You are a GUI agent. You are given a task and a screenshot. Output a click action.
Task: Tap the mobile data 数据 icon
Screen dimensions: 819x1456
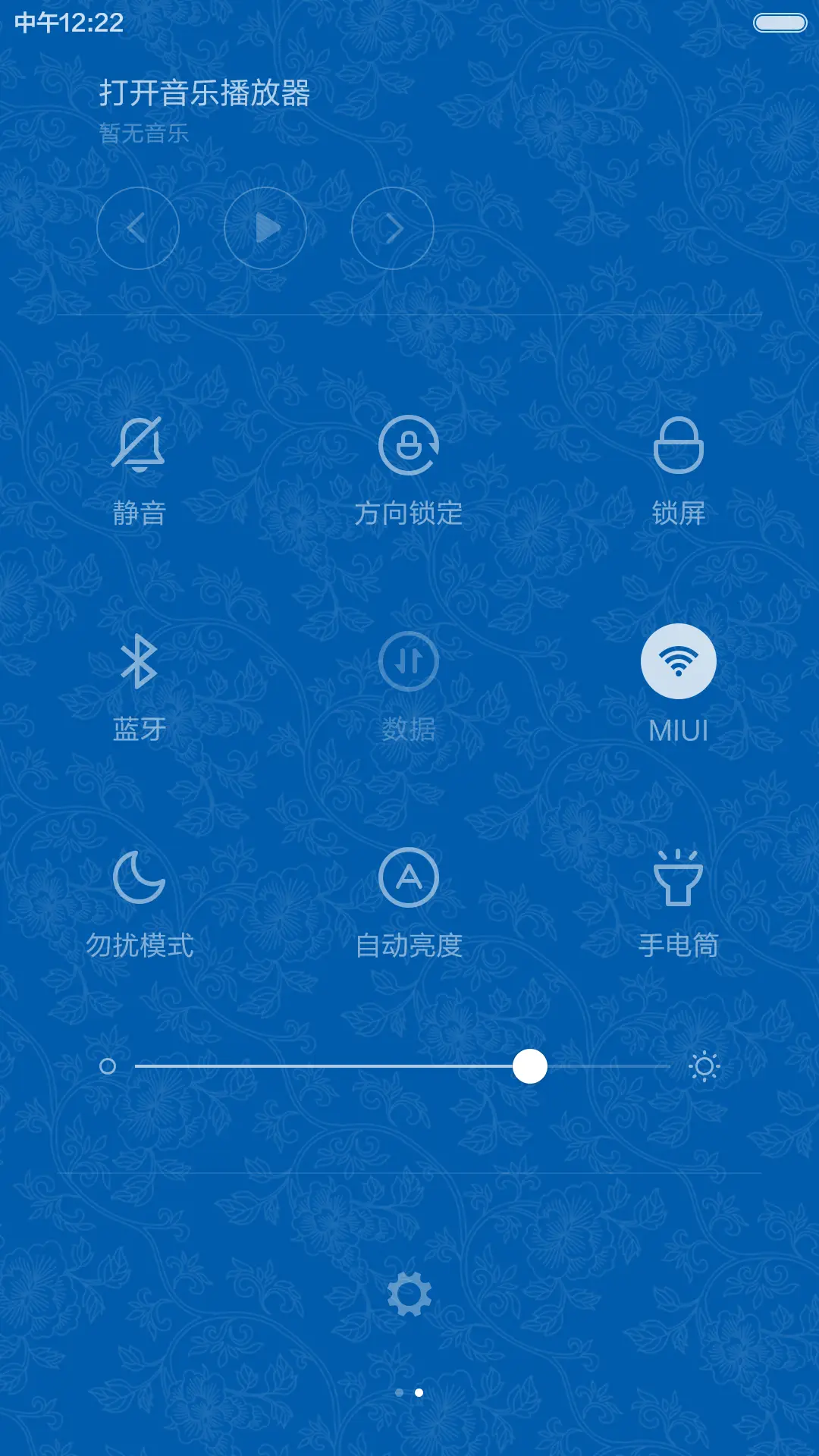pos(409,661)
